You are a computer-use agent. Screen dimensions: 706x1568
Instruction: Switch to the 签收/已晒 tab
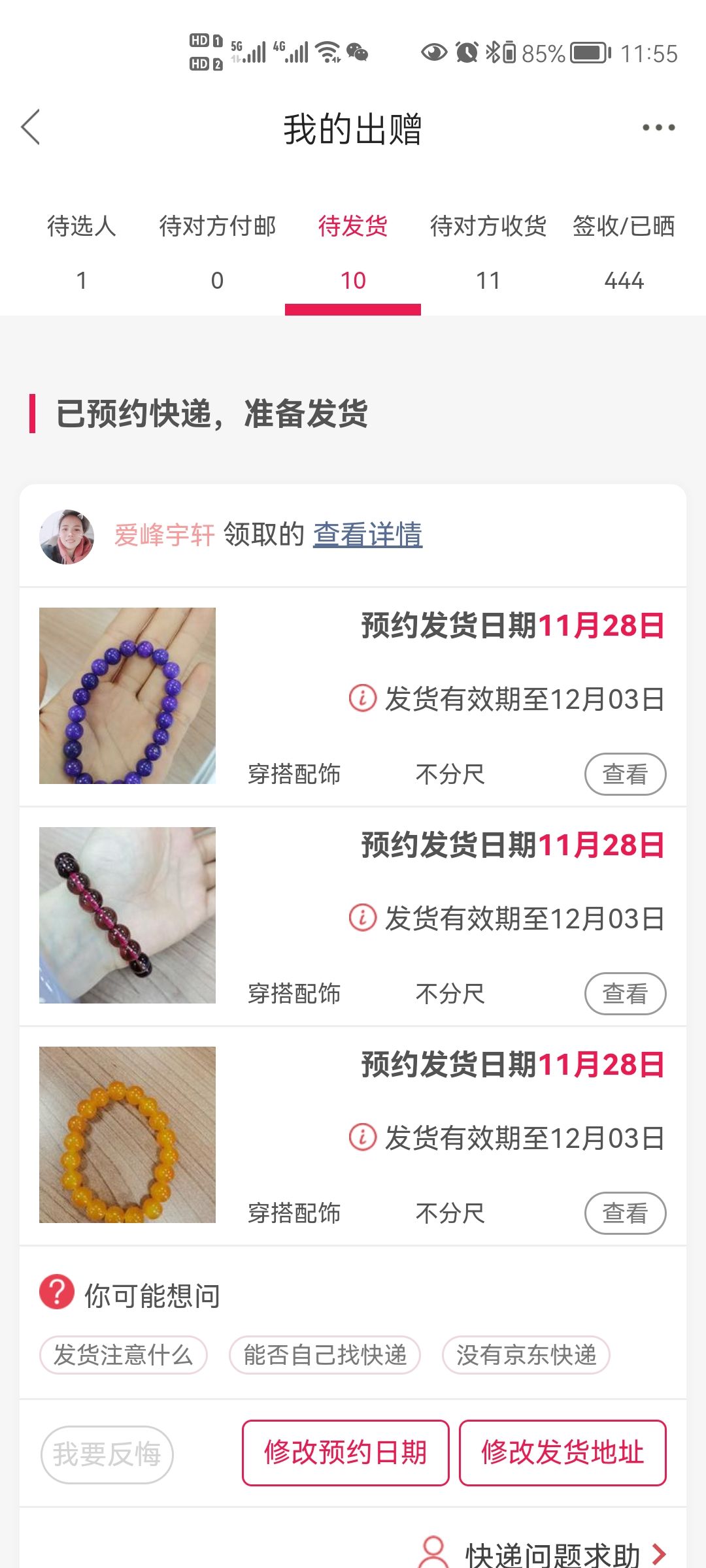pyautogui.click(x=624, y=253)
